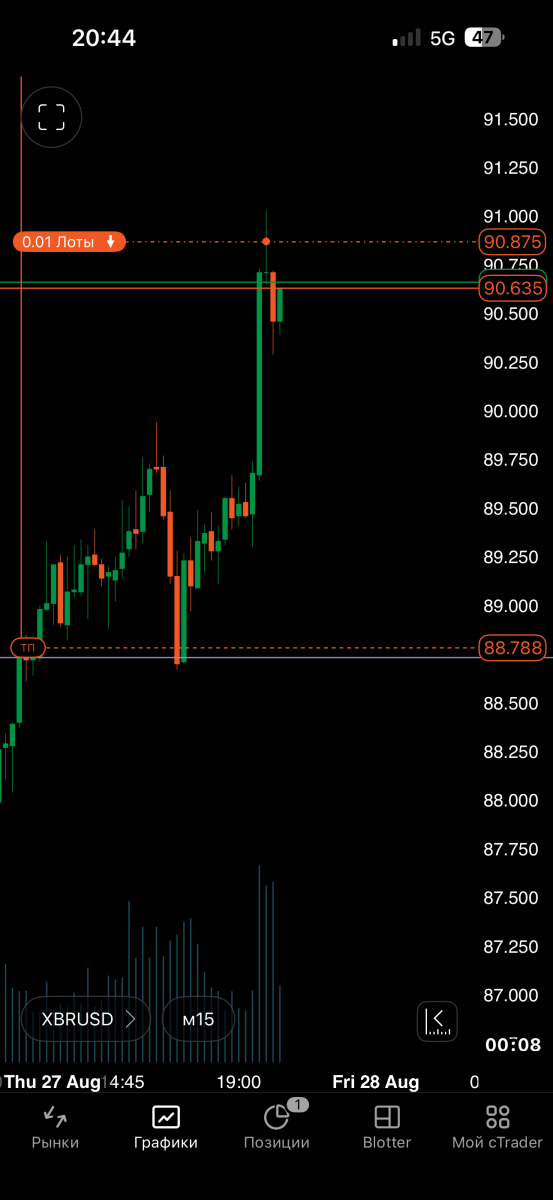The width and height of the screenshot is (553, 1200).
Task: Jump to the latest candle
Action: [437, 1020]
